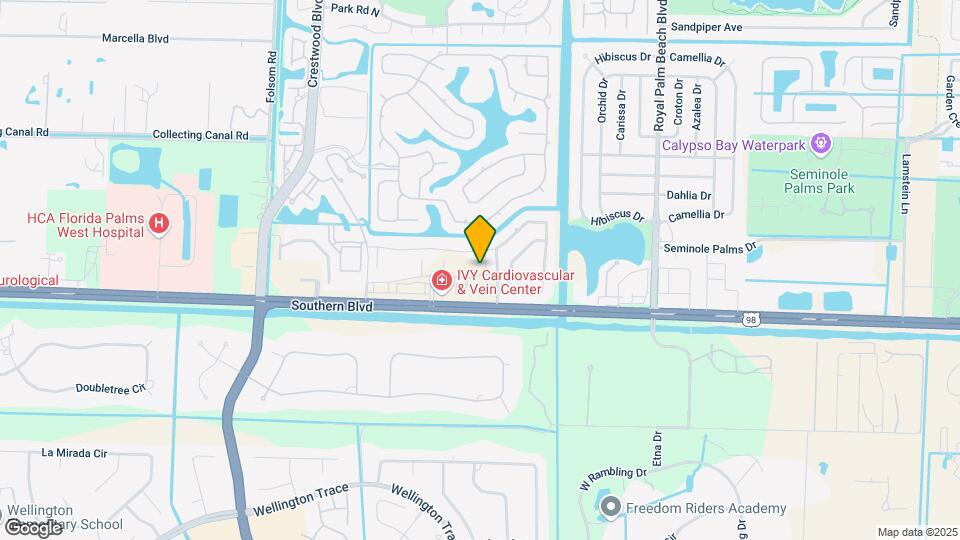The width and height of the screenshot is (960, 540).
Task: Select IVY Cardiovascular & Vein Center marker
Action: tap(440, 282)
